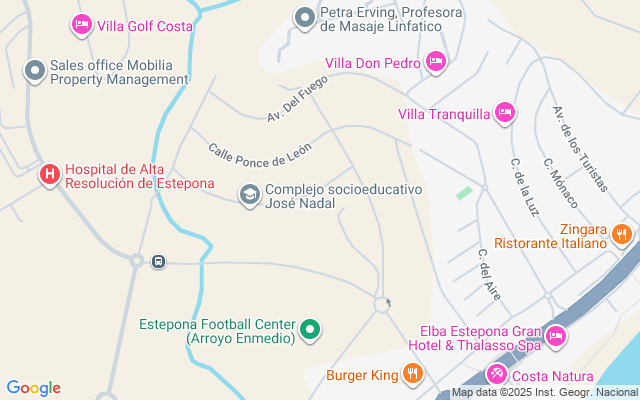Open the Google logo link
Viewport: 640px width, 400px height.
[x=33, y=388]
